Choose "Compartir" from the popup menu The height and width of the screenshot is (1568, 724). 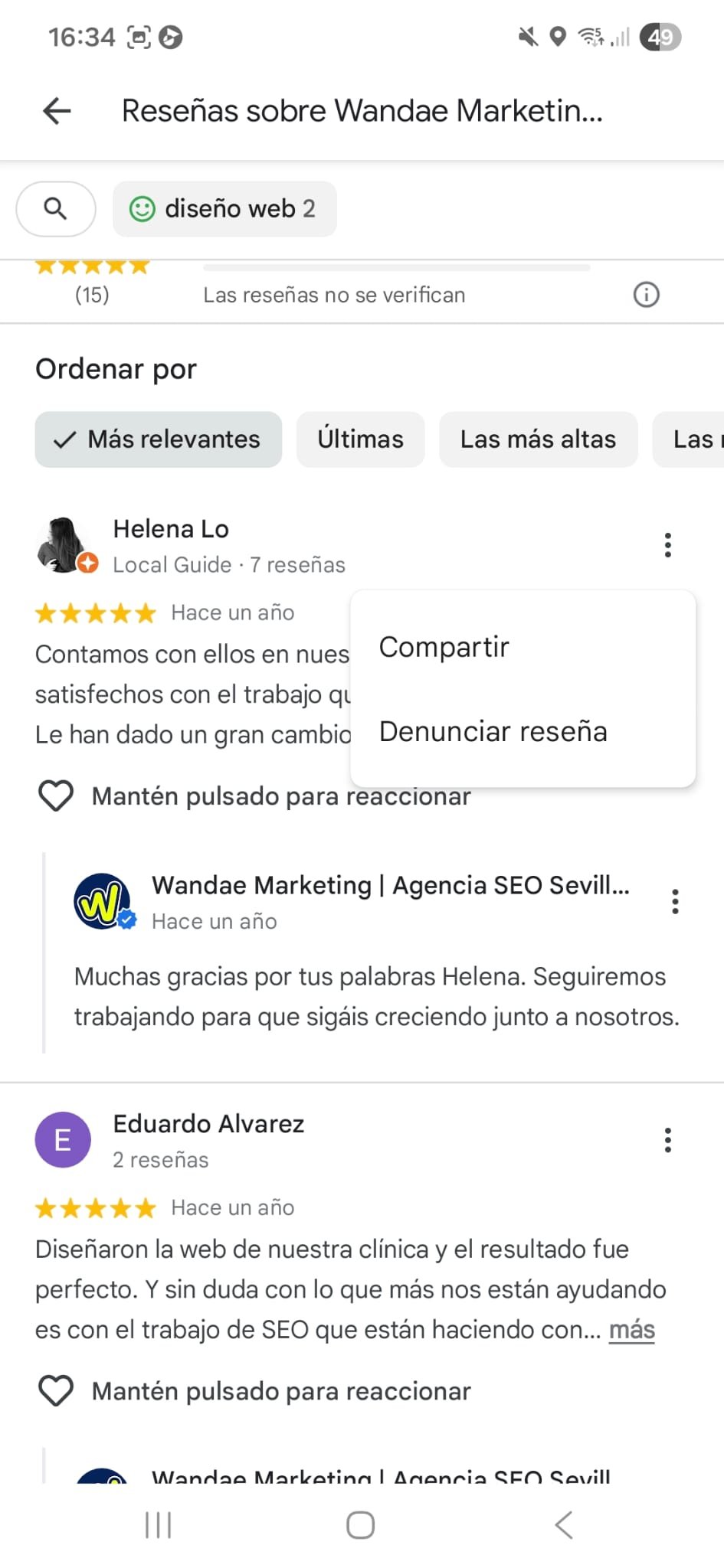point(444,647)
